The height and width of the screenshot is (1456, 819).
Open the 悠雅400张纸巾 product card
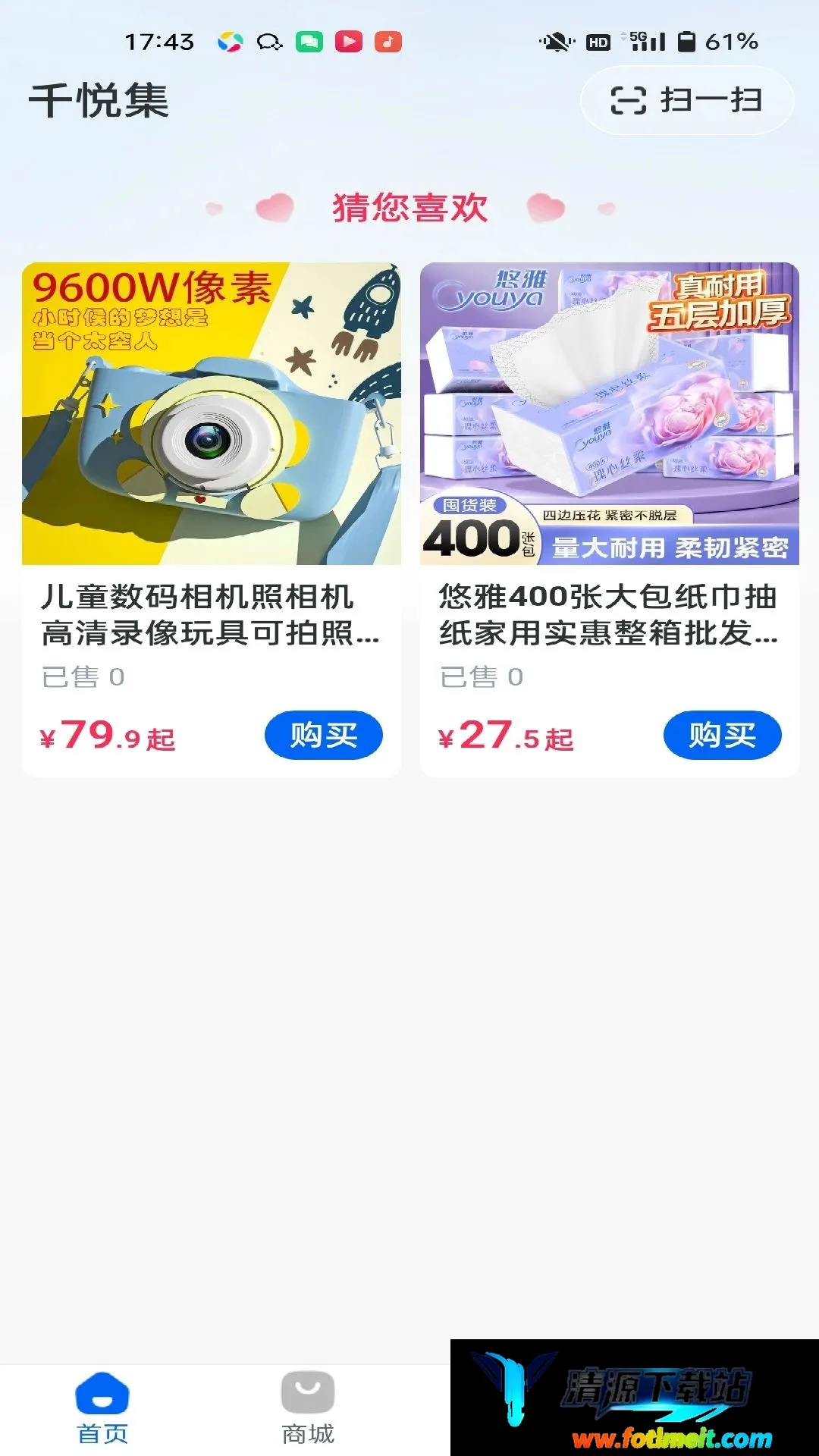click(x=610, y=519)
